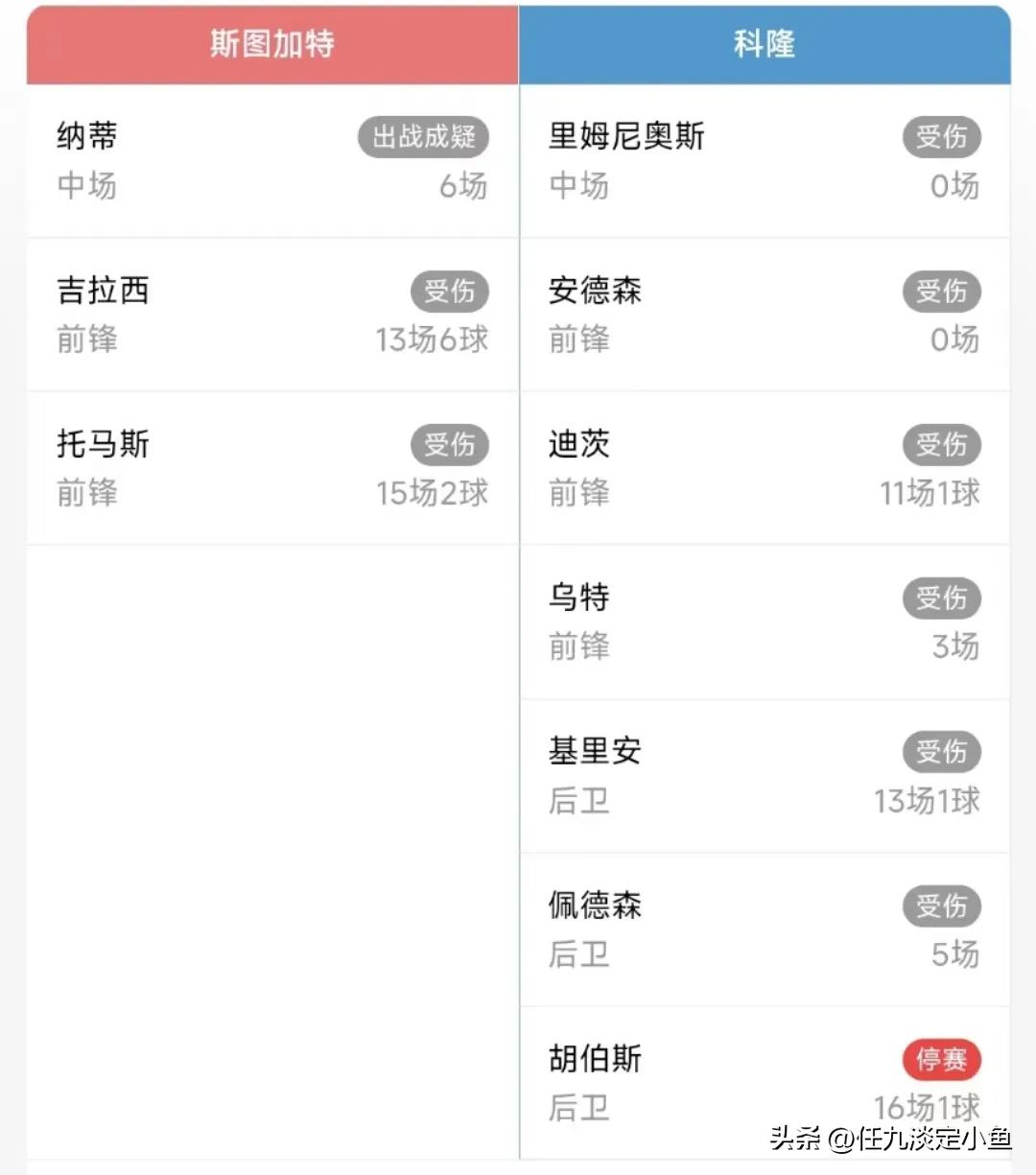The image size is (1036, 1175).
Task: Click the player name 胡伯斯
Action: coord(593,1059)
